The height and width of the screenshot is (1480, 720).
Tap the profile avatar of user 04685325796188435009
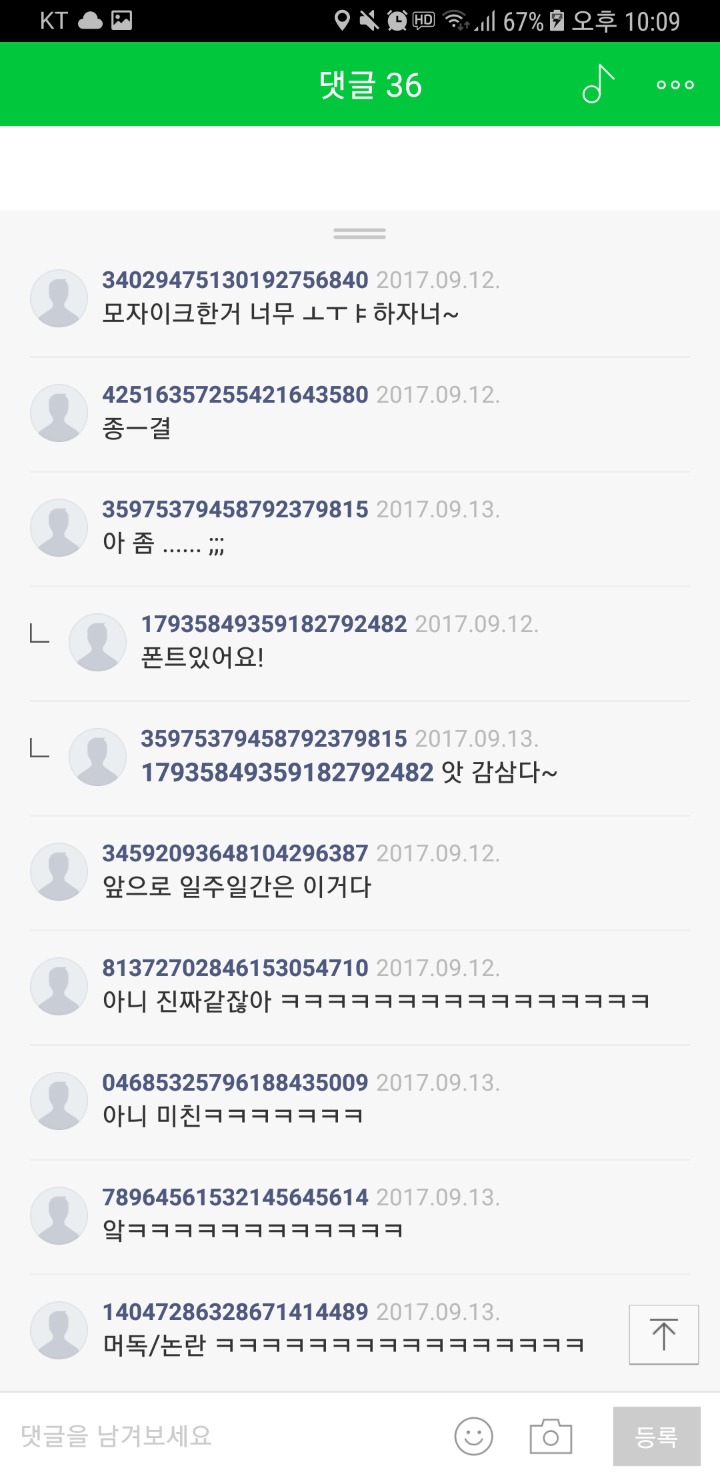pos(58,1100)
